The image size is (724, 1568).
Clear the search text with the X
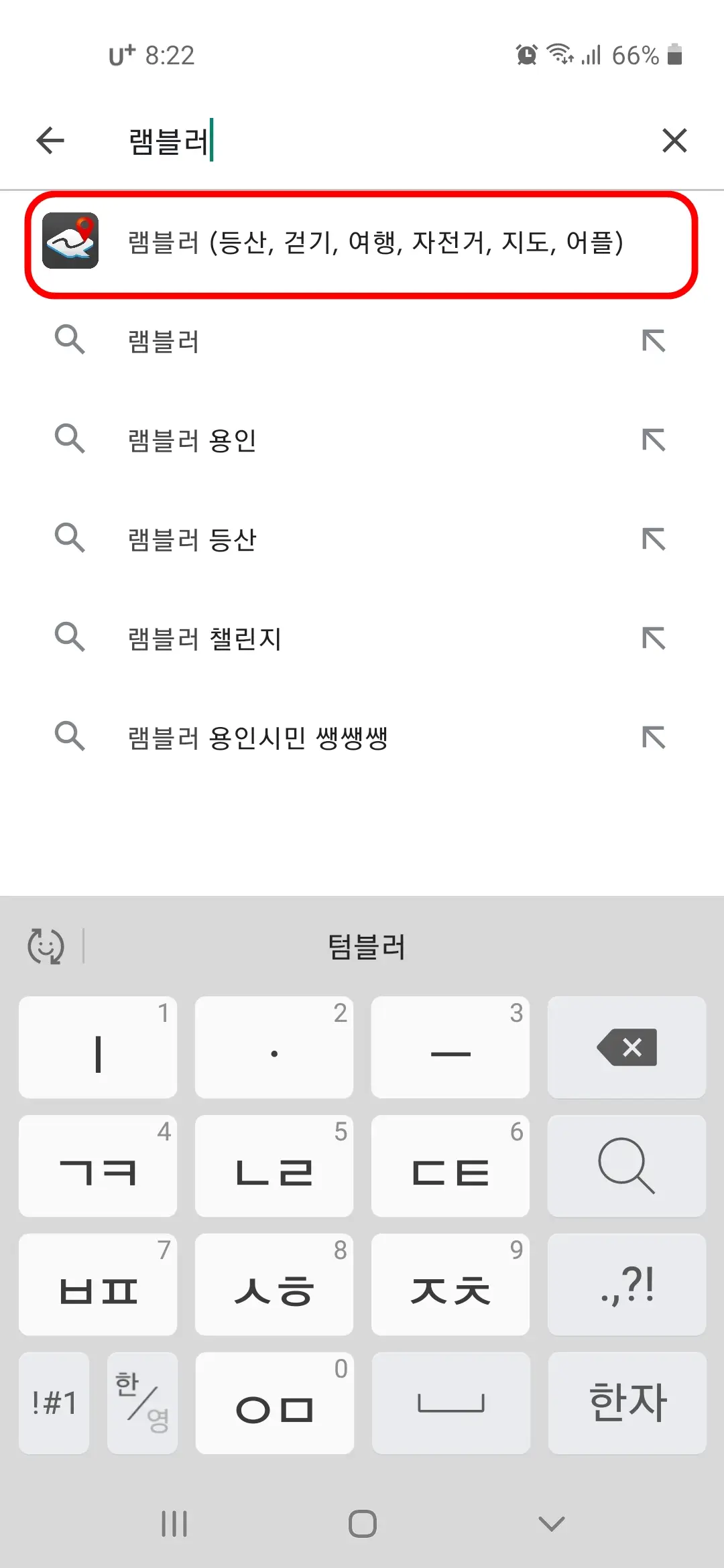[674, 141]
